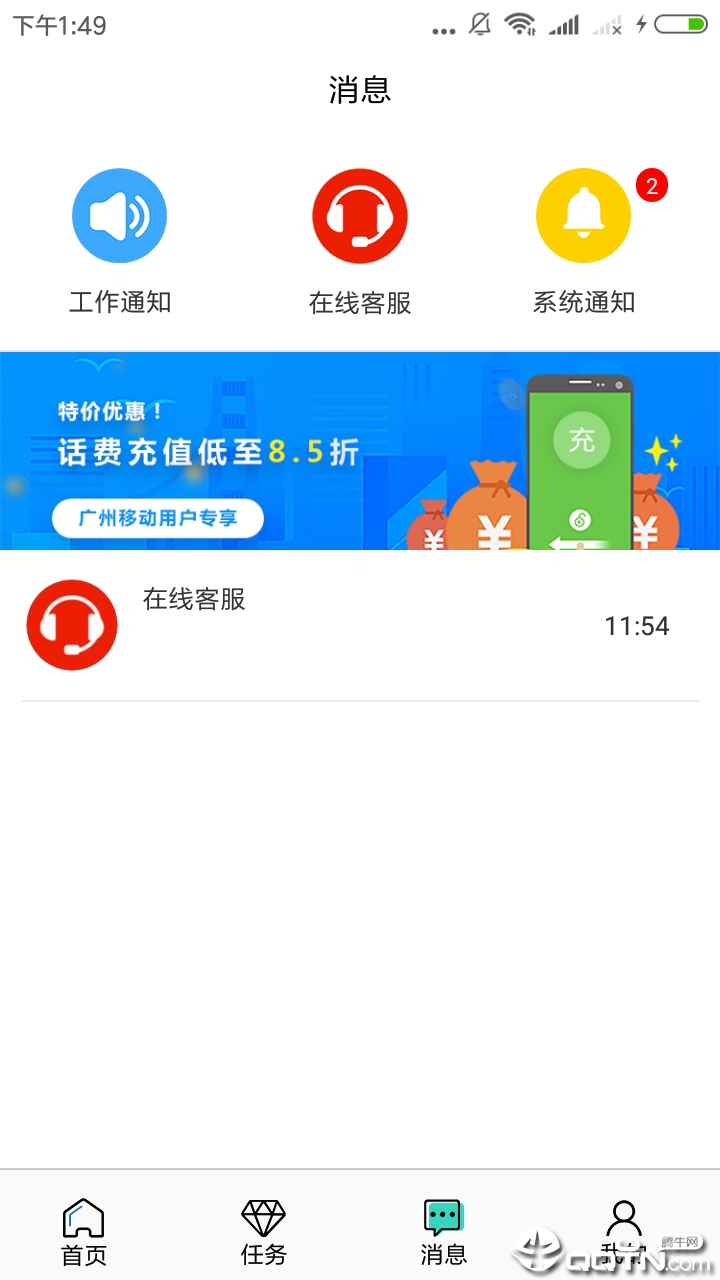Tap the 在线客服 avatar in the message list

71,623
